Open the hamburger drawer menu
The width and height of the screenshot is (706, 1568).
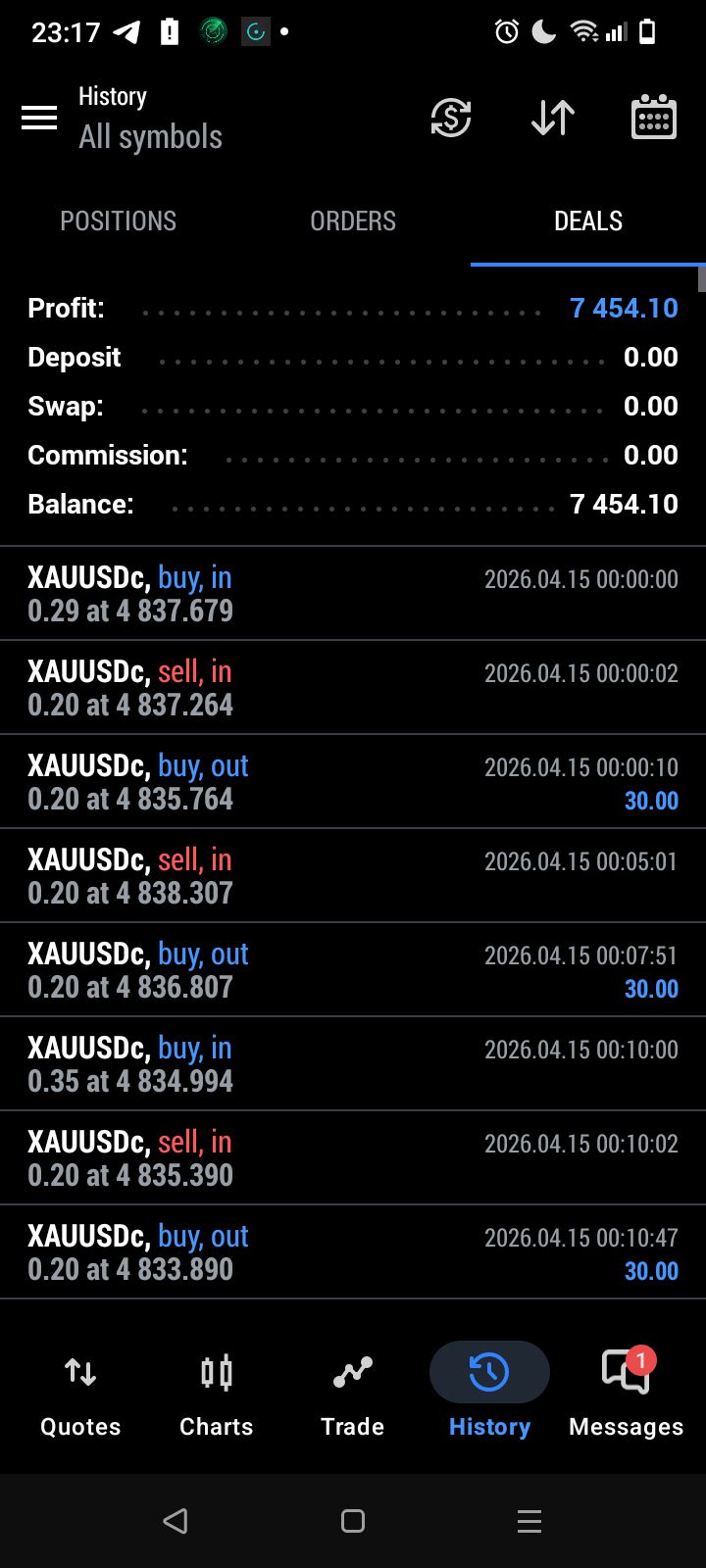click(x=39, y=119)
